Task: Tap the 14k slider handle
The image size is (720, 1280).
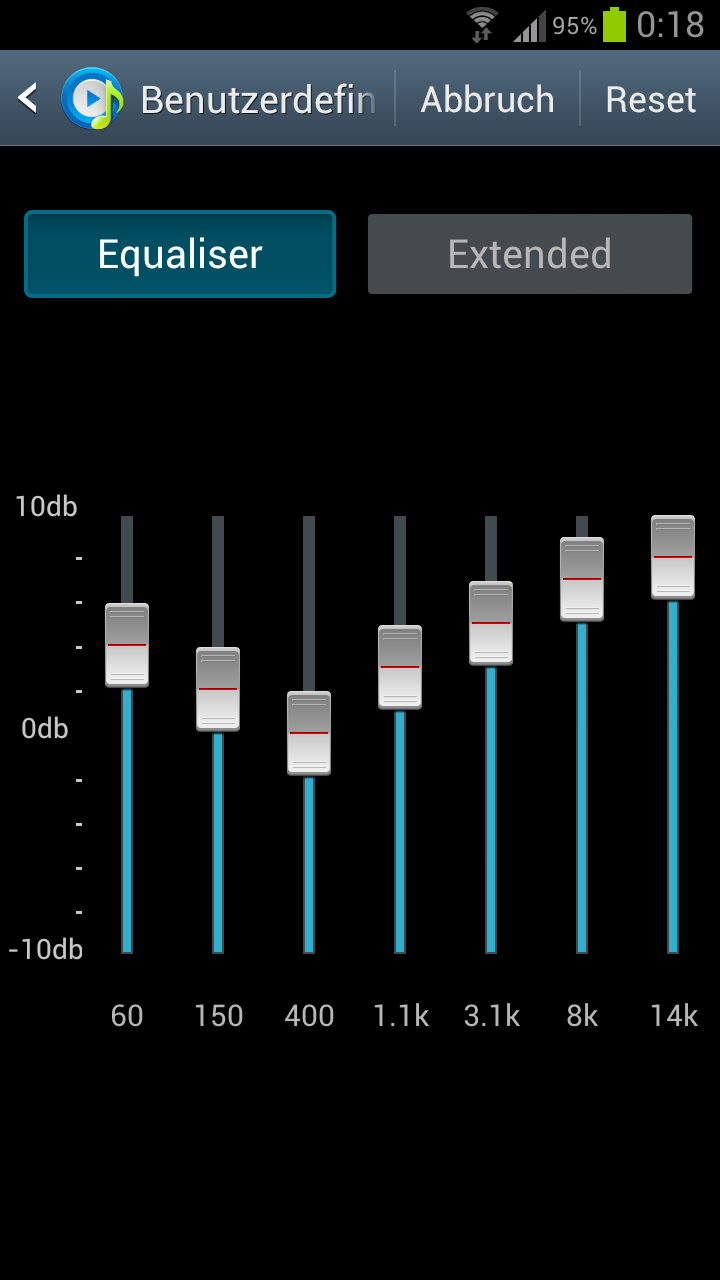Action: (673, 557)
